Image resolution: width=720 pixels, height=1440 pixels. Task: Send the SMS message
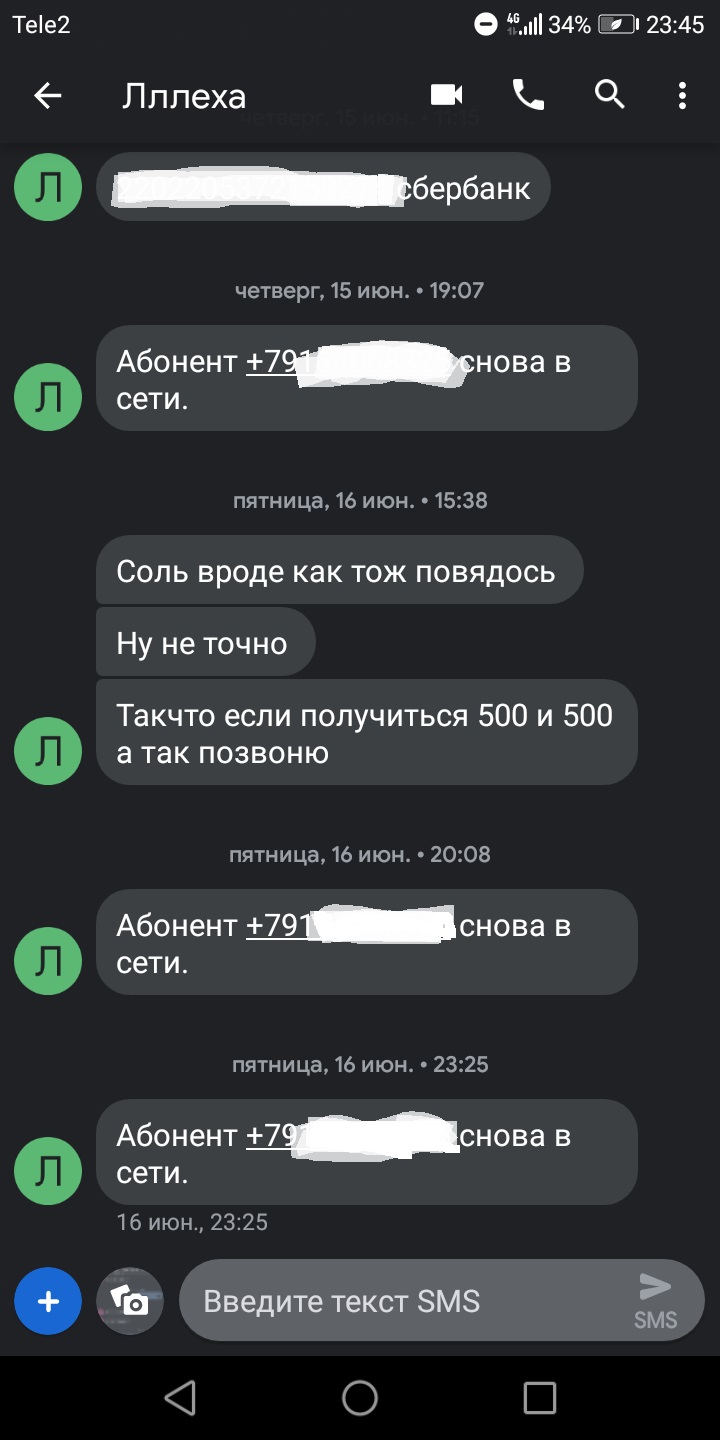(x=655, y=1300)
